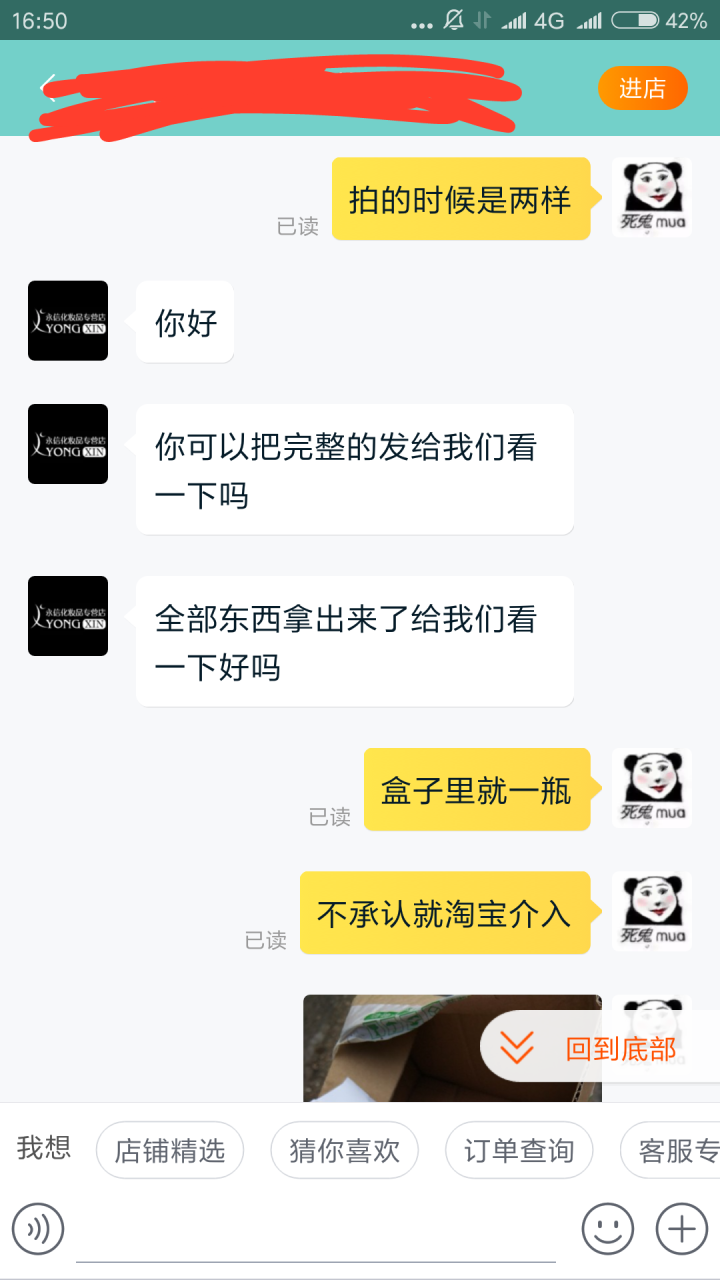Tap the 订单查询 chip

tap(519, 1150)
